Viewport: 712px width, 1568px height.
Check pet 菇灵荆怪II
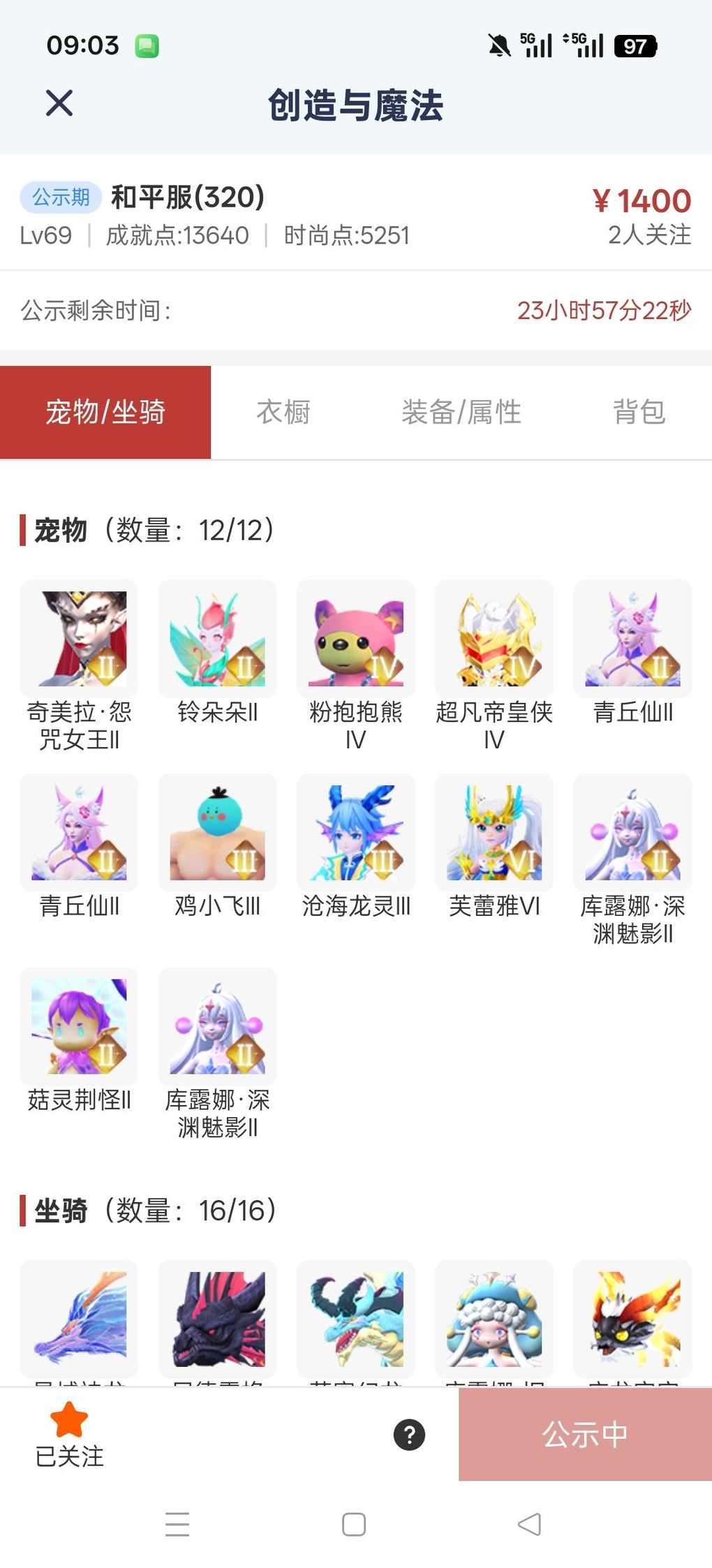[79, 1026]
